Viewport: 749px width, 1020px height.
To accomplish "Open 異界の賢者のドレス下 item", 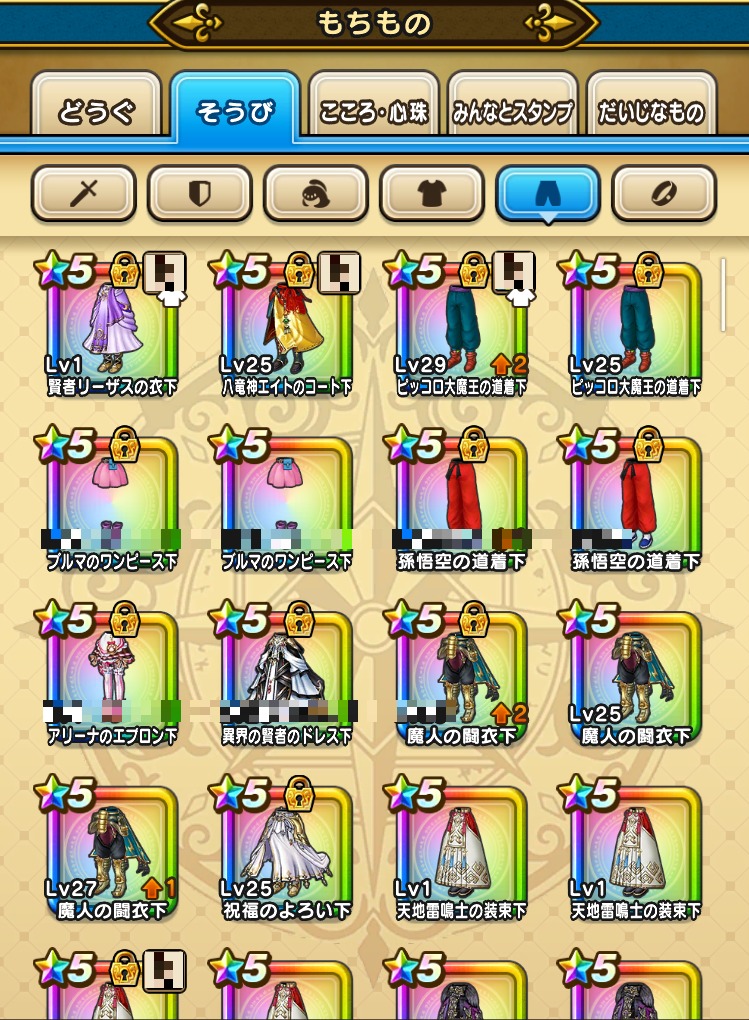I will [287, 680].
